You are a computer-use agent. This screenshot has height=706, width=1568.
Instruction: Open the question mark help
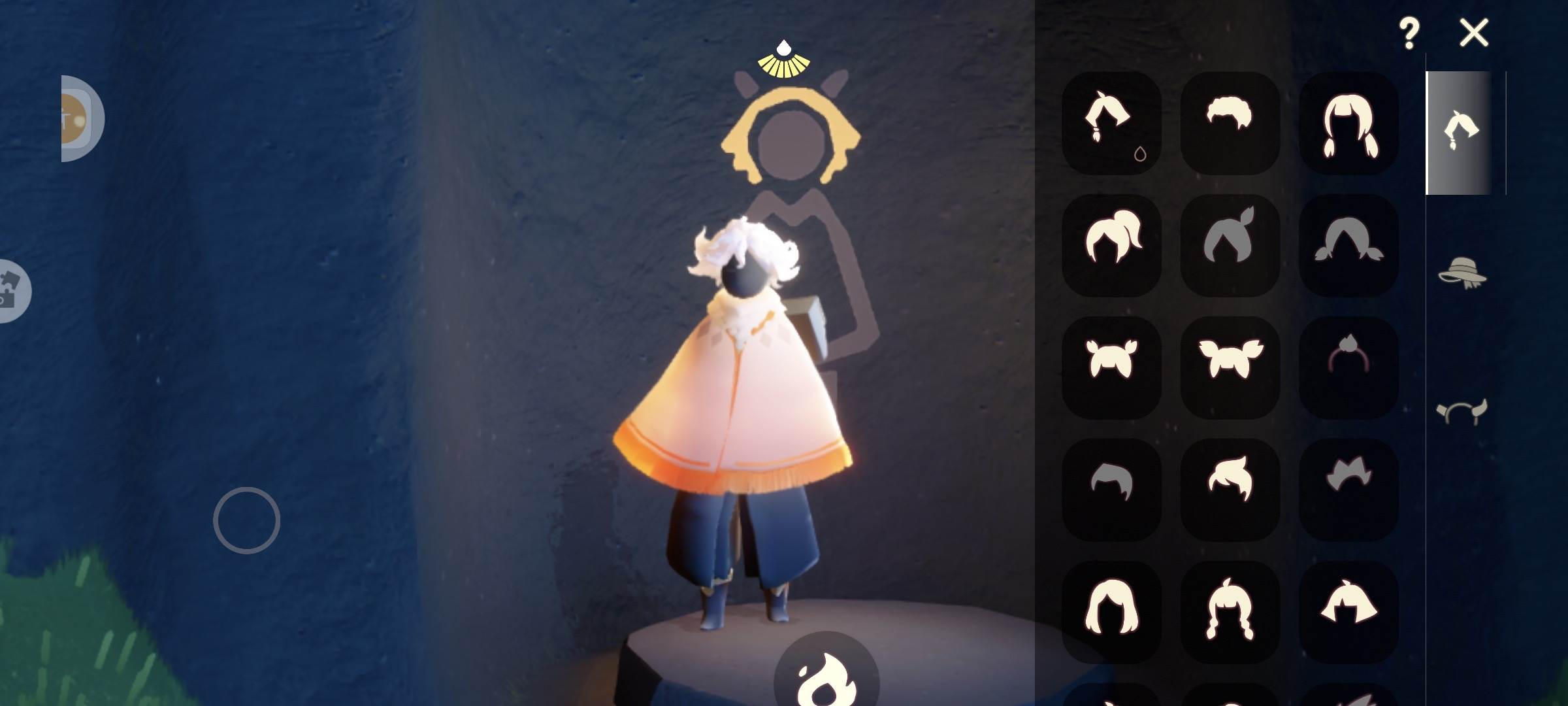[x=1409, y=33]
